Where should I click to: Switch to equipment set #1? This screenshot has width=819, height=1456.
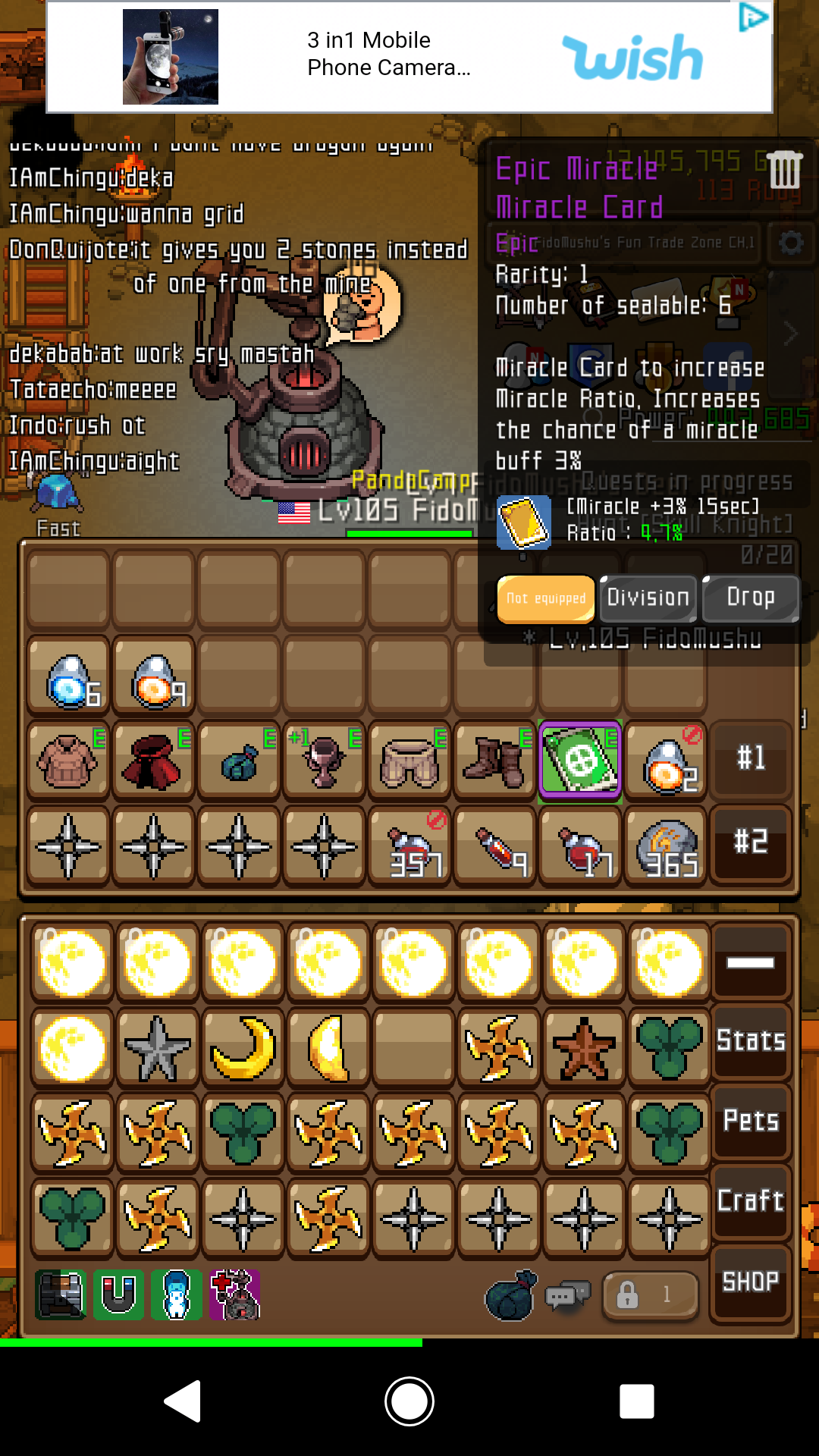click(x=751, y=758)
